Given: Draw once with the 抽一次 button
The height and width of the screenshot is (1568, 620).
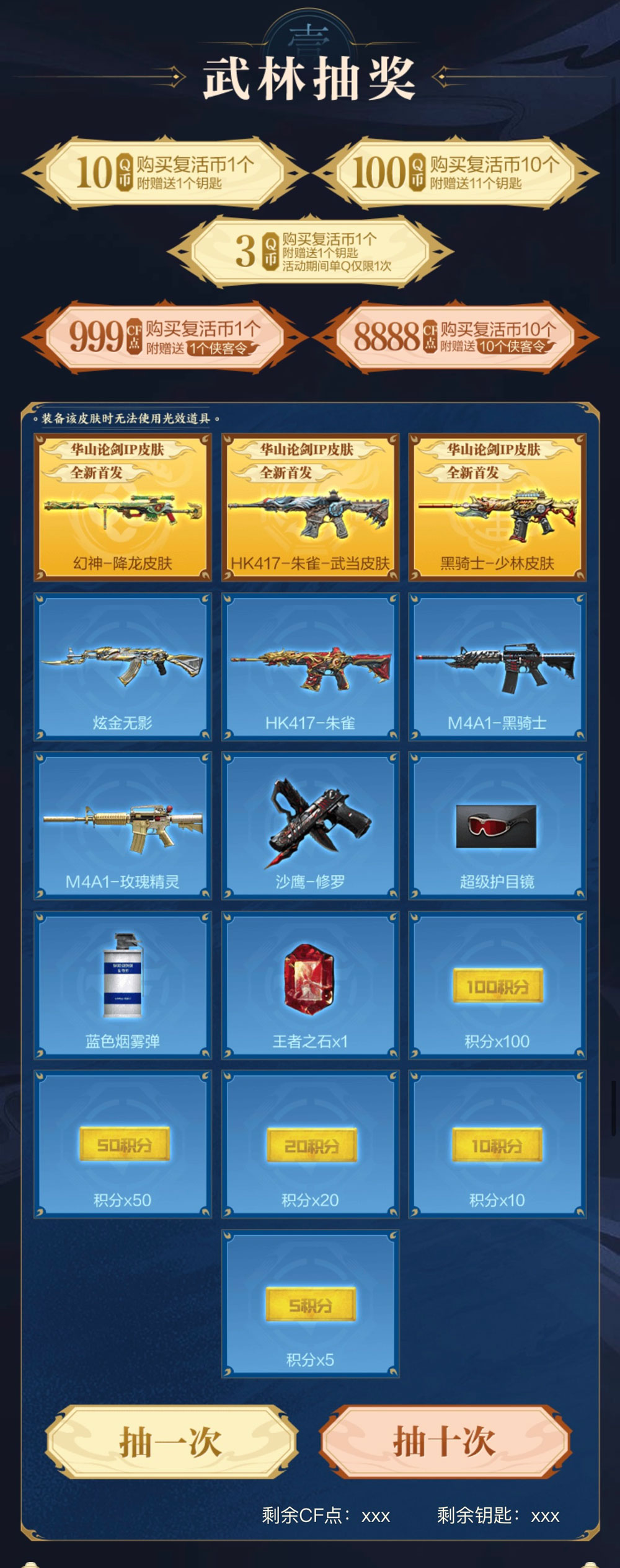Looking at the screenshot, I should (171, 1442).
